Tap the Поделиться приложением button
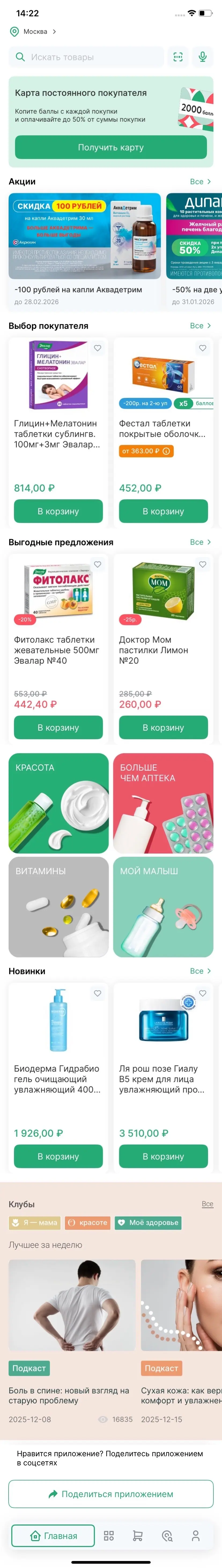Viewport: 222px width, 1568px height. coord(111,1494)
